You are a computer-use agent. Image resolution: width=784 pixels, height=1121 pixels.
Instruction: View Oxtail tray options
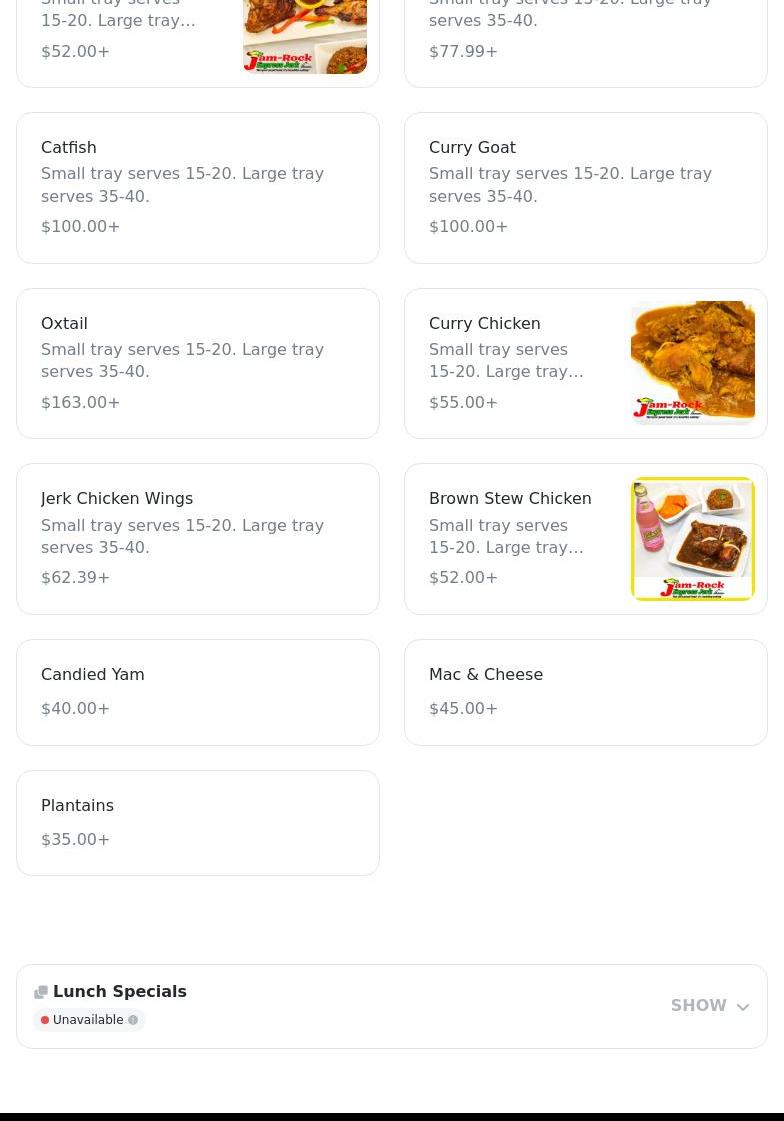click(x=197, y=363)
